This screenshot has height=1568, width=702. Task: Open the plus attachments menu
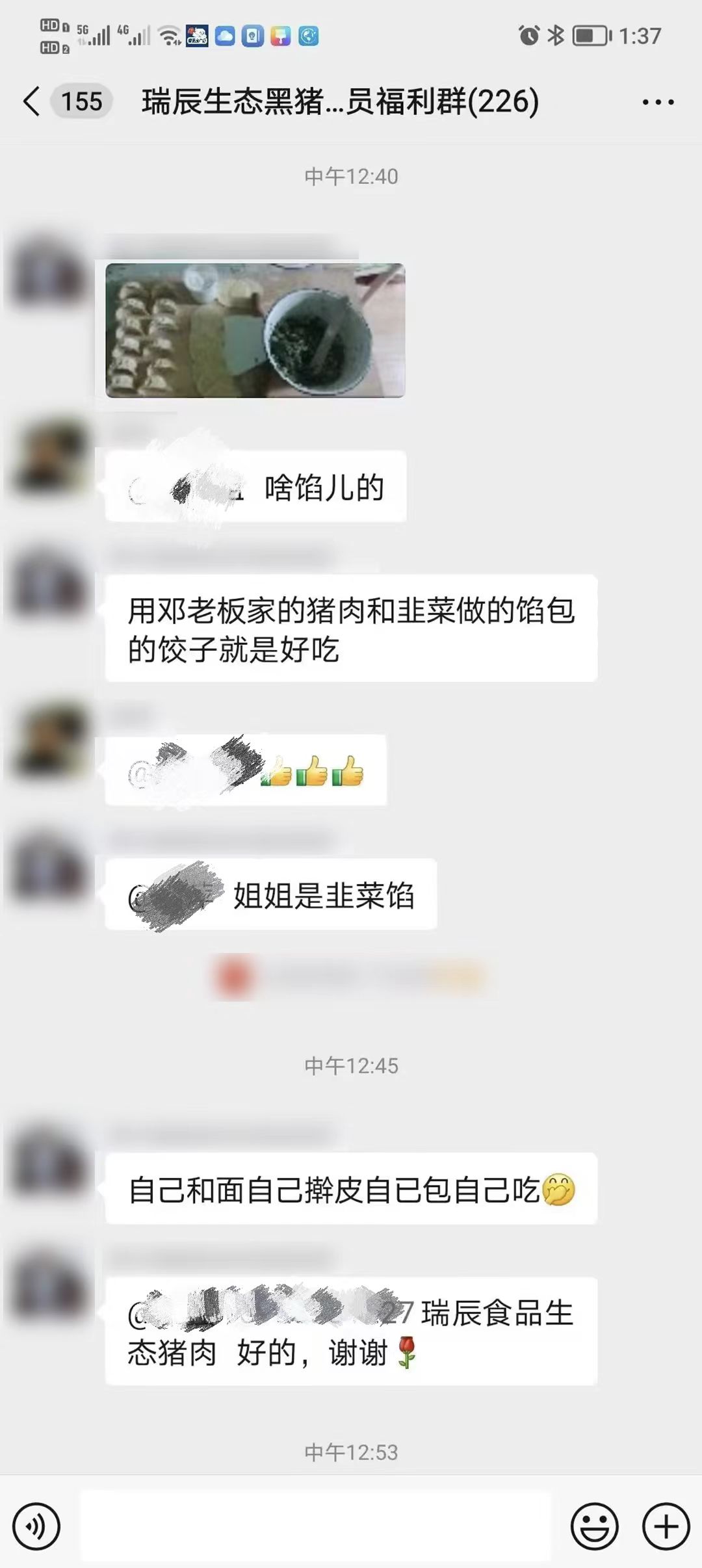click(666, 1526)
